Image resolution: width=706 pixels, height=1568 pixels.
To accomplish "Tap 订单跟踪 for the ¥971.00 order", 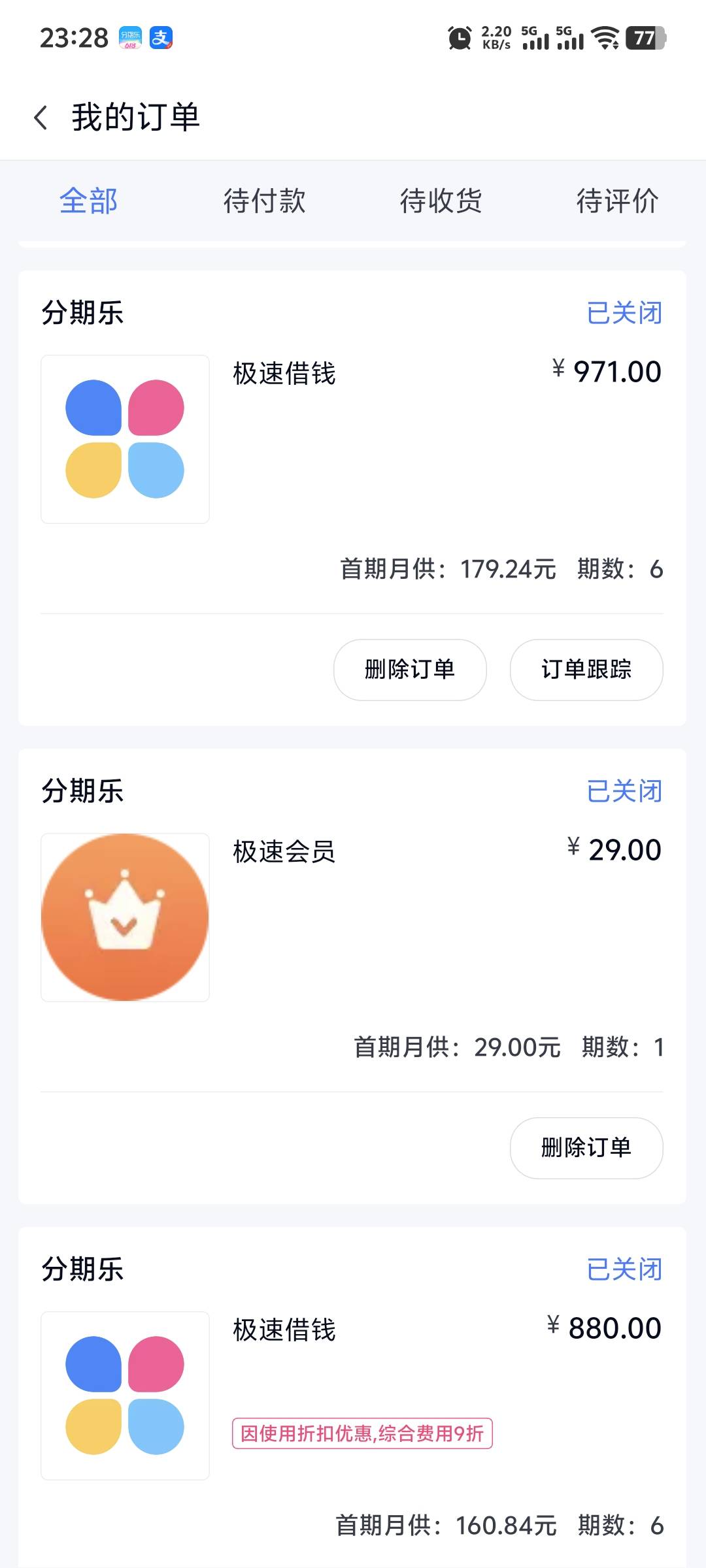I will (586, 670).
